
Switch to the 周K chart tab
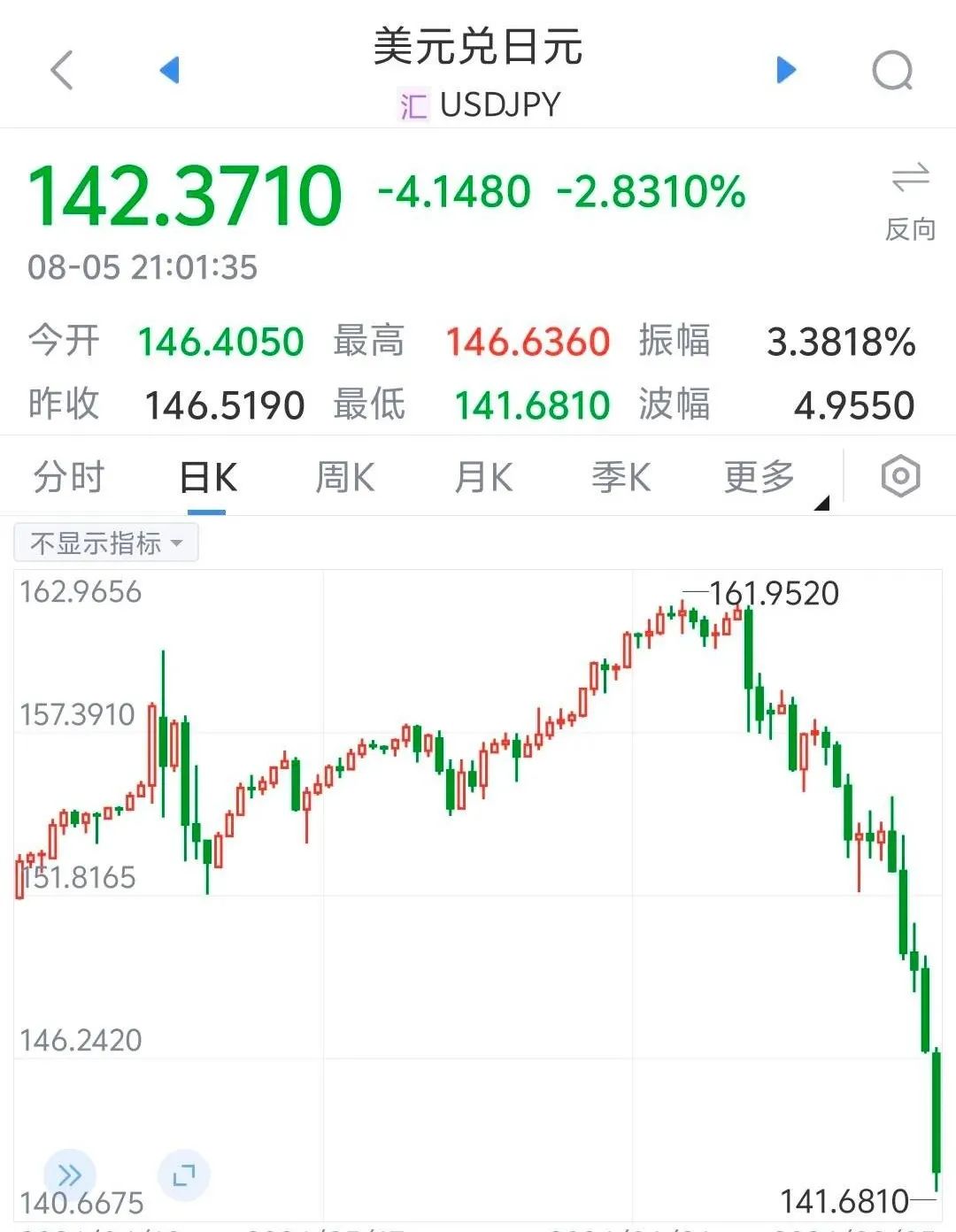coord(345,478)
